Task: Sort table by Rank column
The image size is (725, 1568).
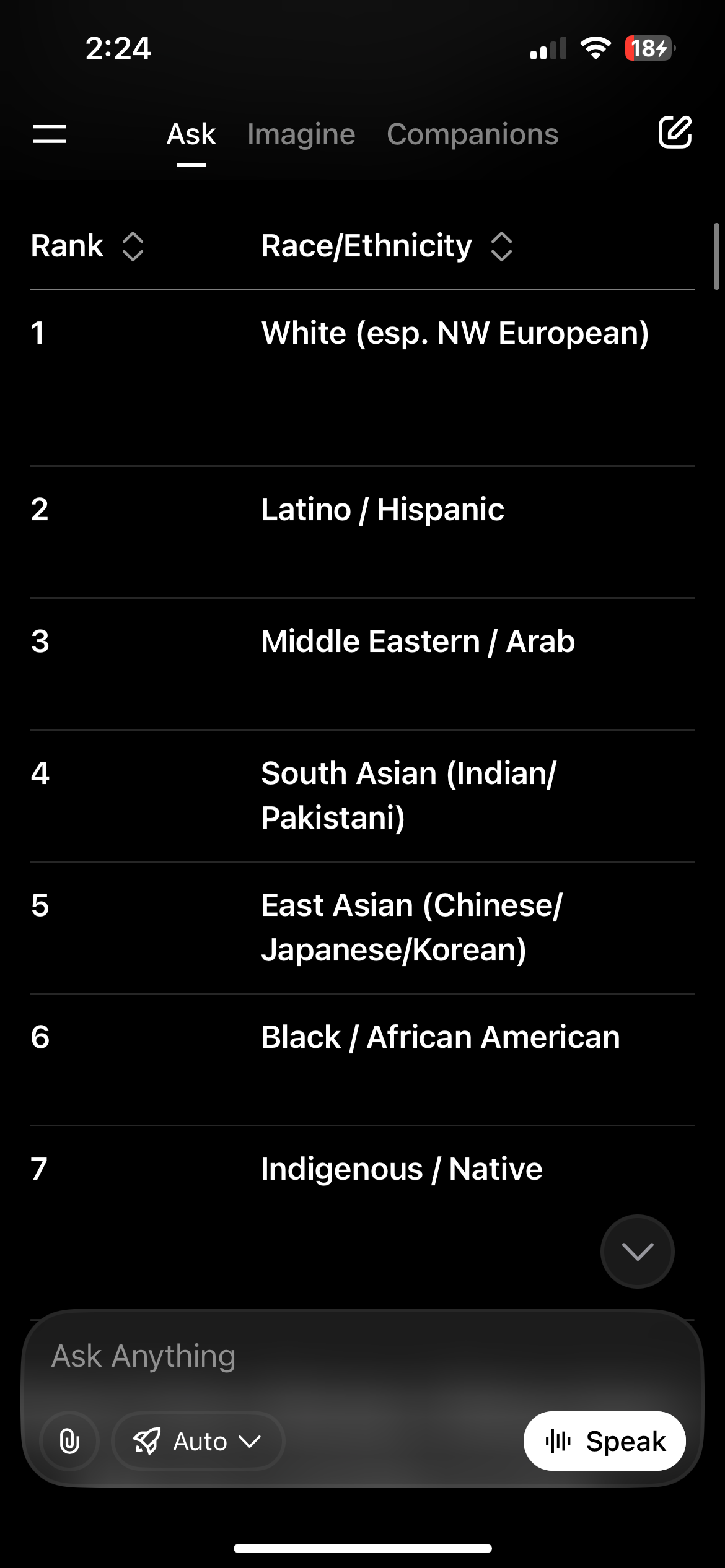Action: pos(133,246)
